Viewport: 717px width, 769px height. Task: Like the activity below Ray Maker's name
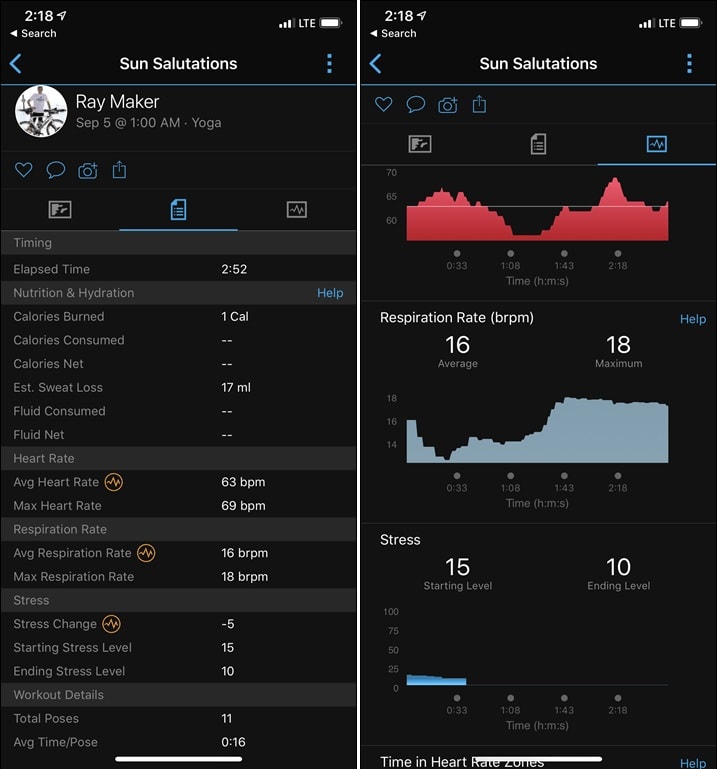[x=24, y=171]
